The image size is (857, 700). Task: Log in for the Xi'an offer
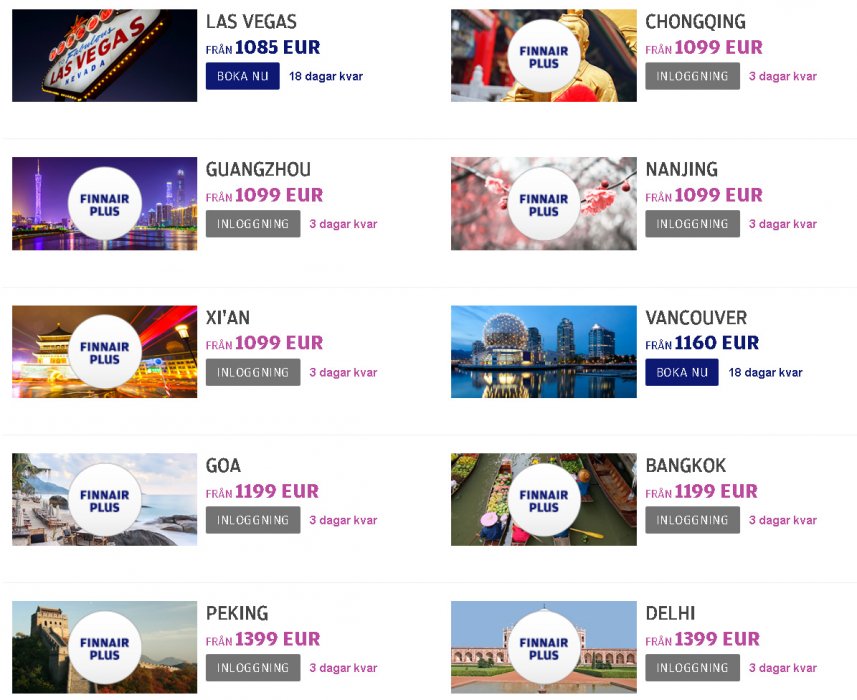pos(253,372)
